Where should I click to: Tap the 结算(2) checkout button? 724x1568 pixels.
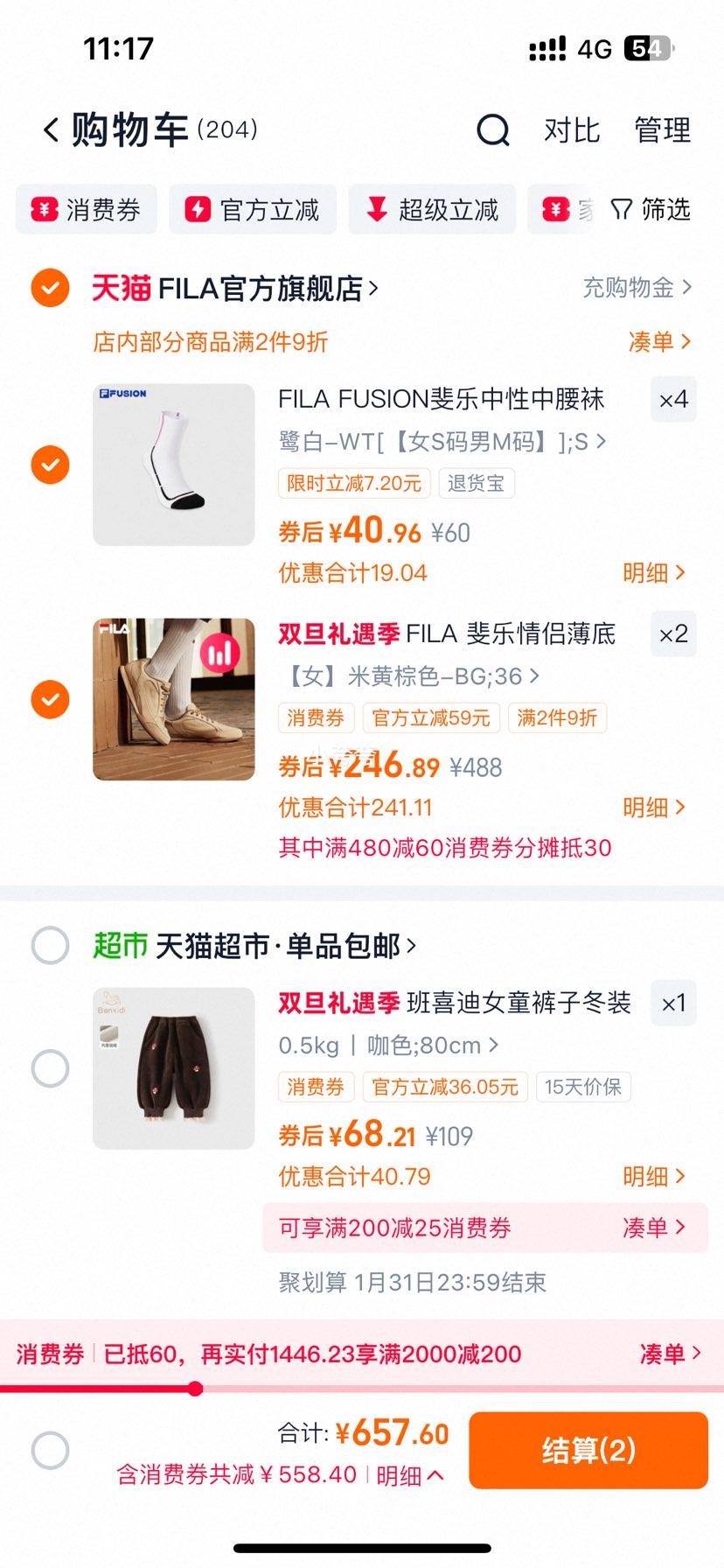588,1449
